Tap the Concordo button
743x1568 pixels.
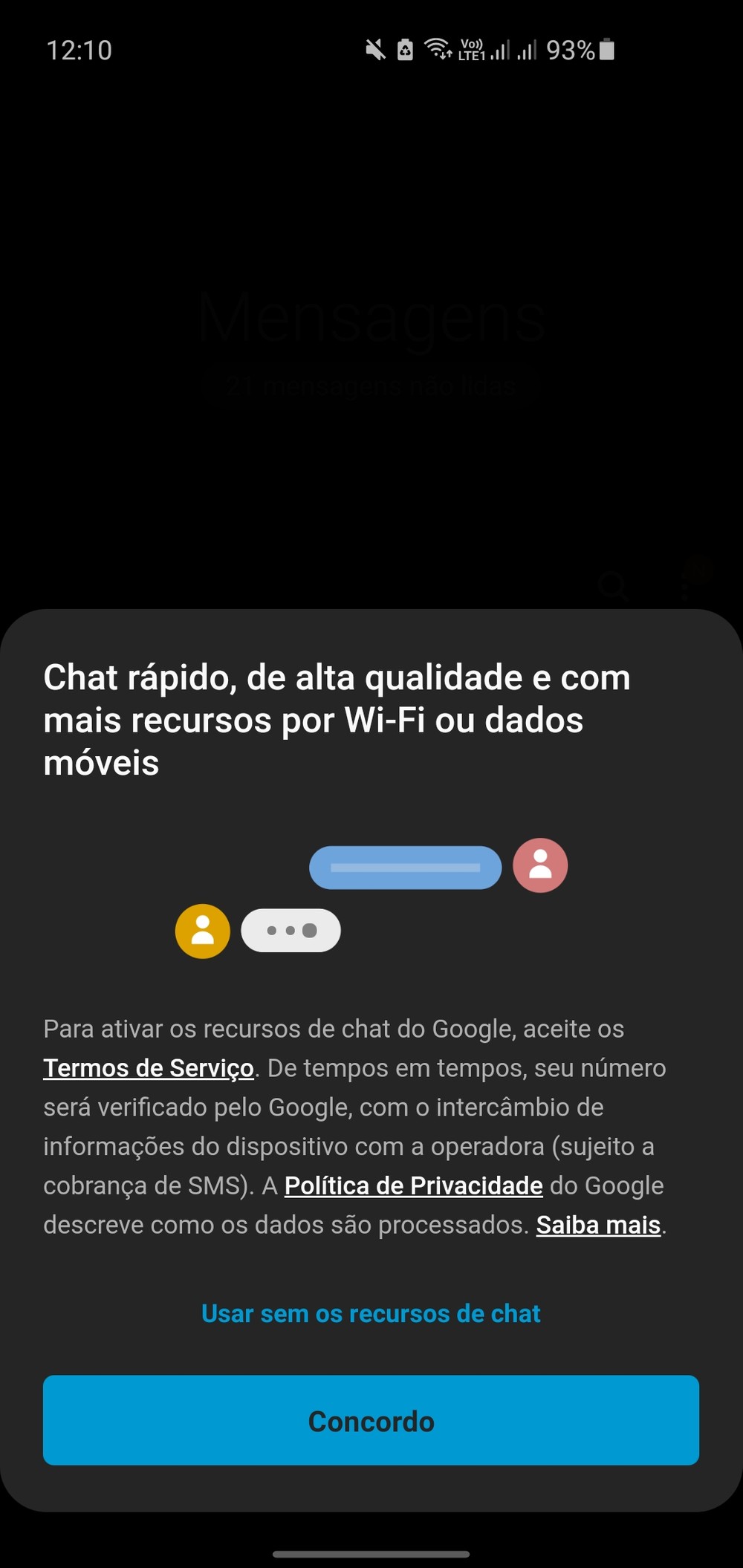371,1420
